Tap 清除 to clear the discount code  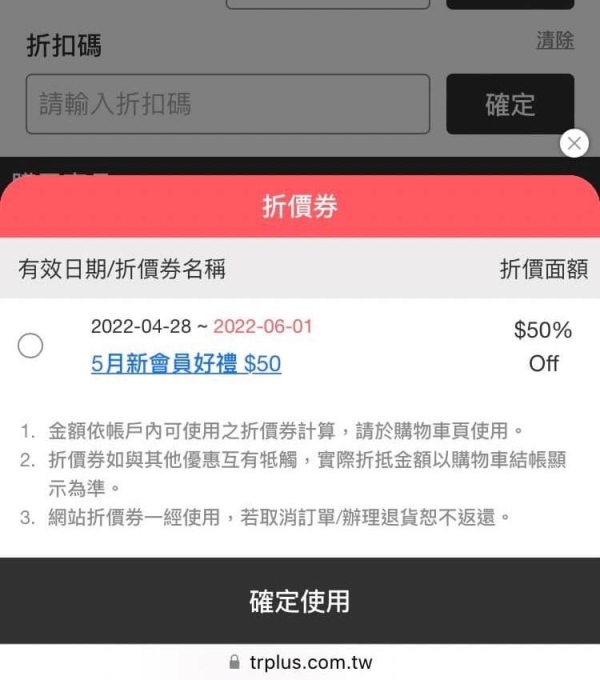pos(555,41)
